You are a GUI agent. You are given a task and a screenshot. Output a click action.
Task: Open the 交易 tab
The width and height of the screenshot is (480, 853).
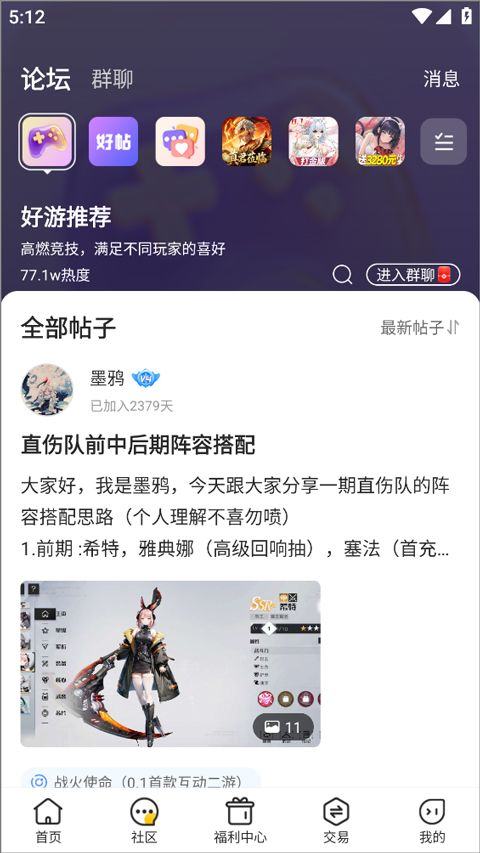(x=336, y=821)
